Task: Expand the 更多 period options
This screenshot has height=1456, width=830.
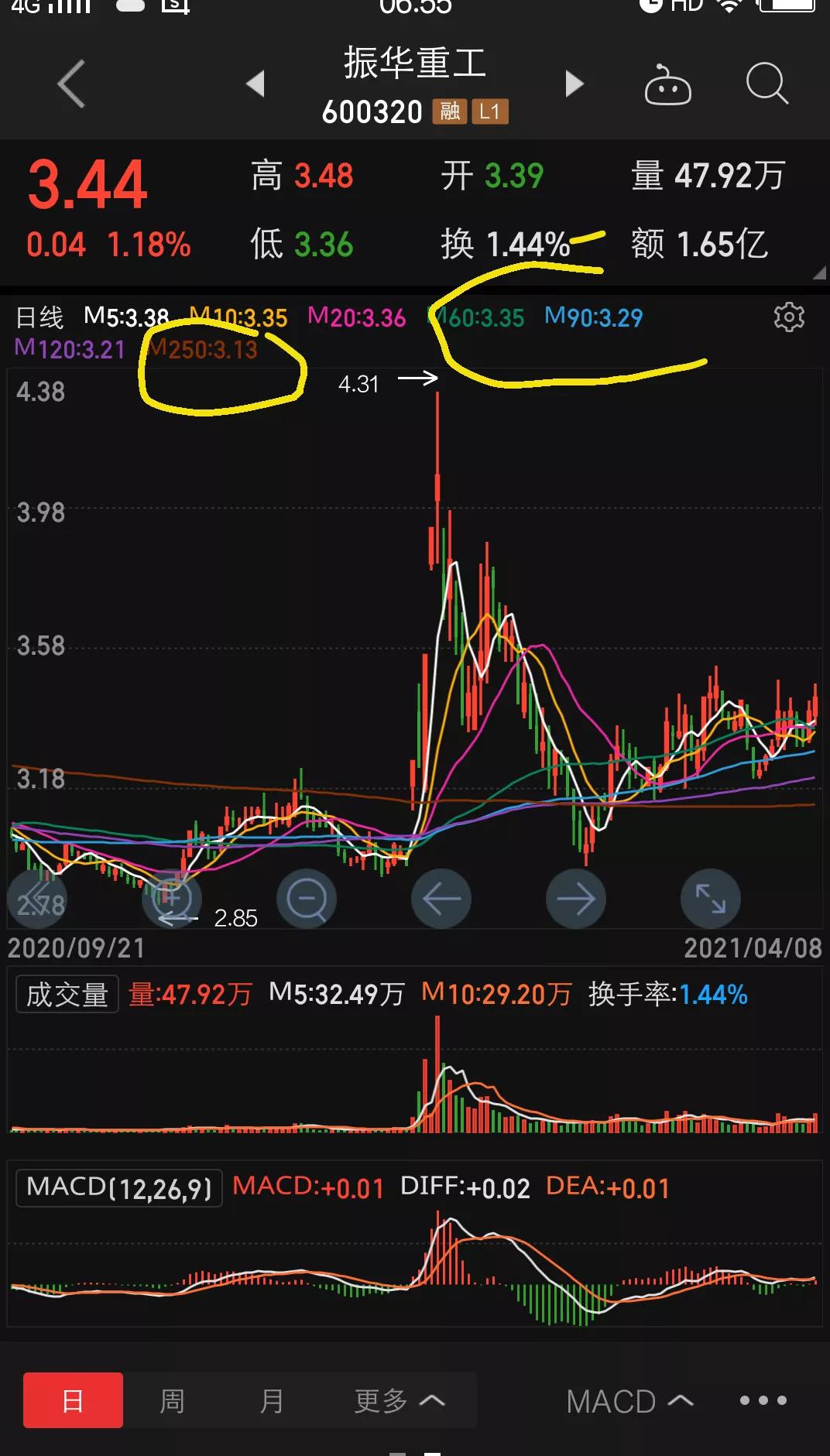Action: tap(399, 1400)
